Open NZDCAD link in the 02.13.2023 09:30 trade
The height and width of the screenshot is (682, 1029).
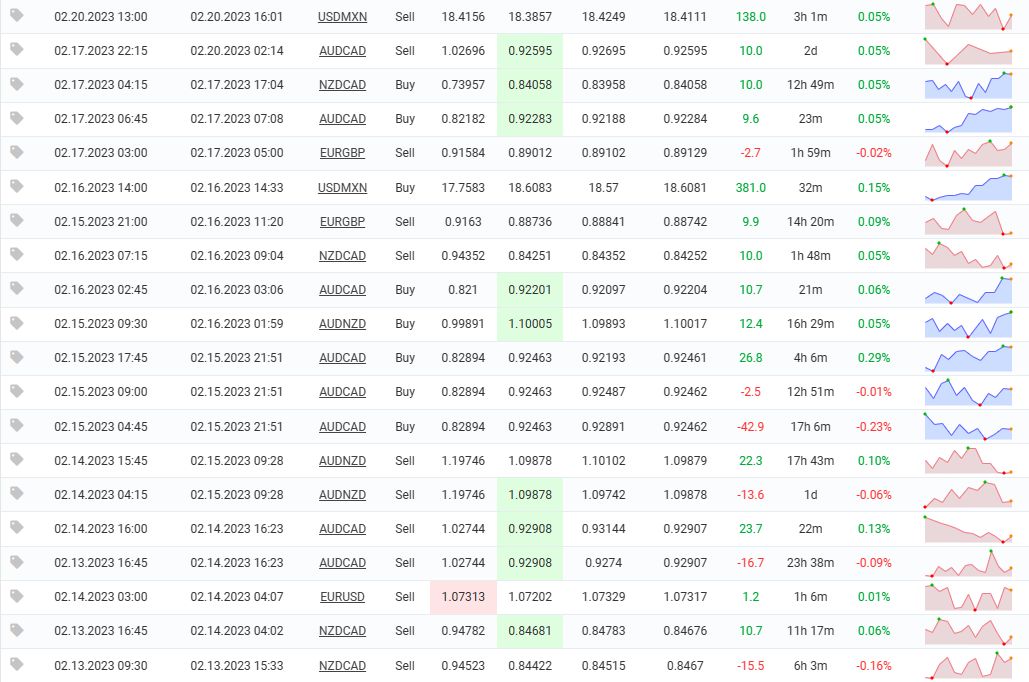pos(342,666)
